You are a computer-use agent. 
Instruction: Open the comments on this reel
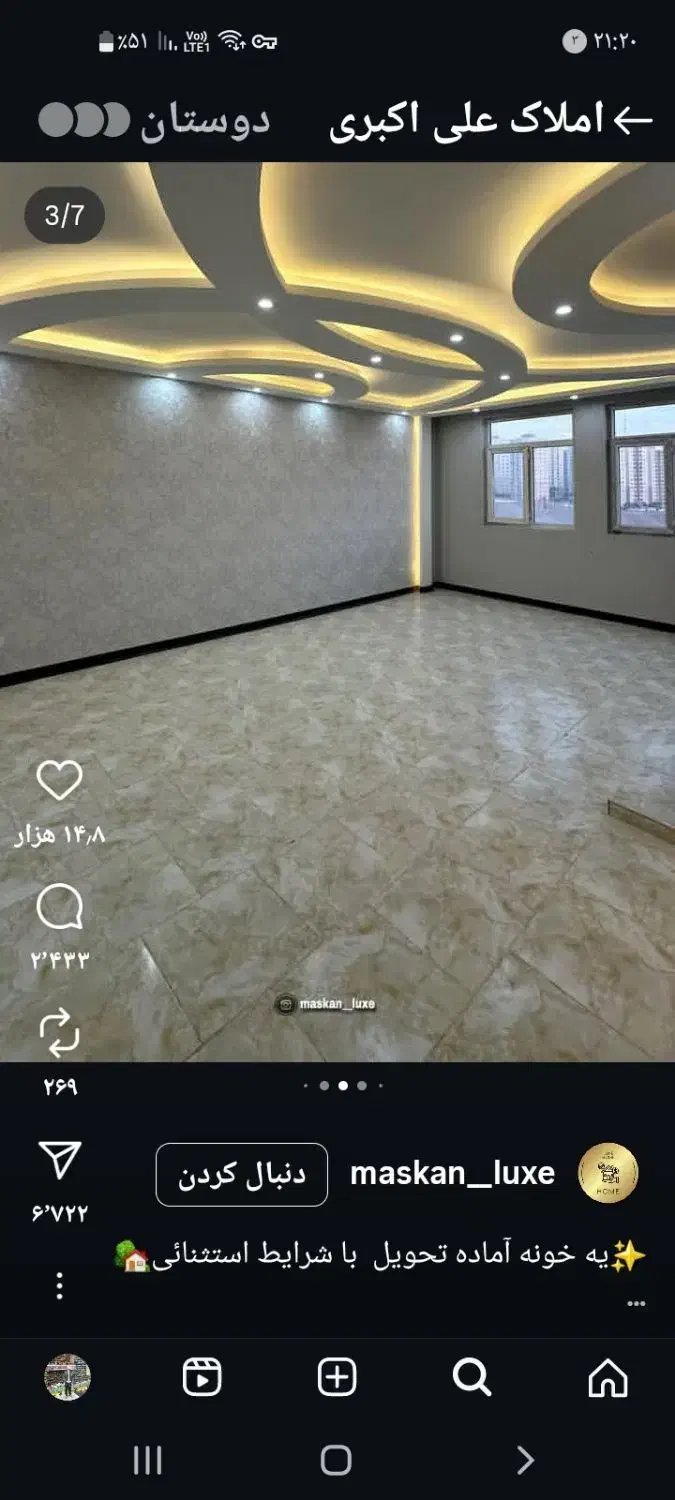point(59,909)
